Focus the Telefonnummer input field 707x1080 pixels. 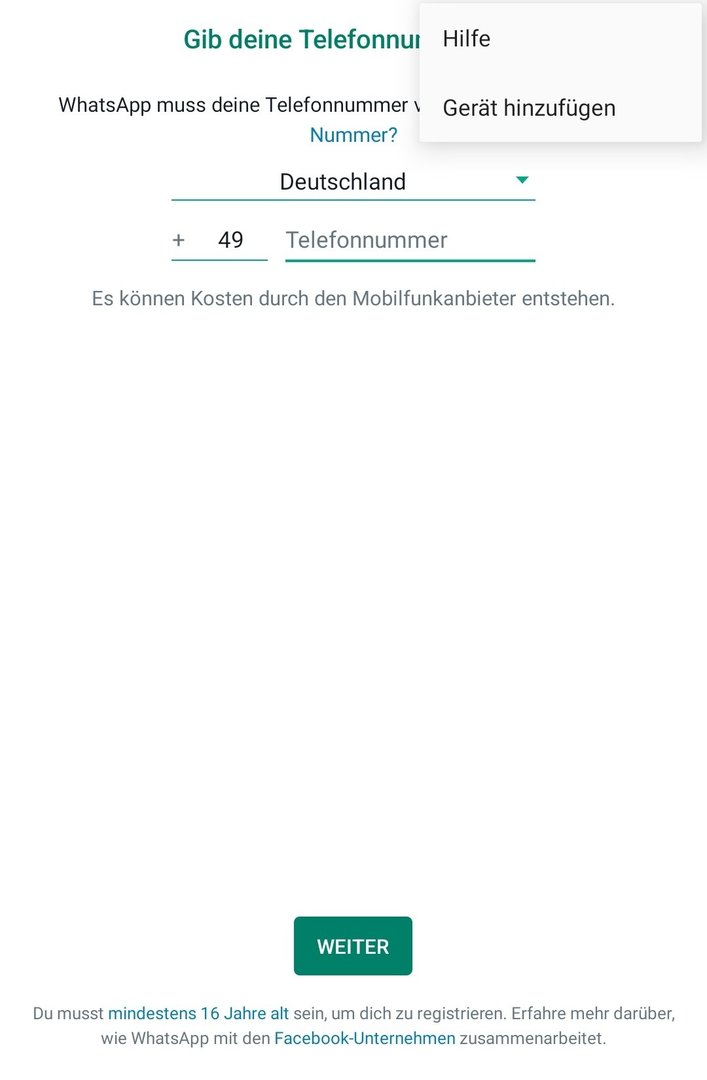click(x=409, y=240)
